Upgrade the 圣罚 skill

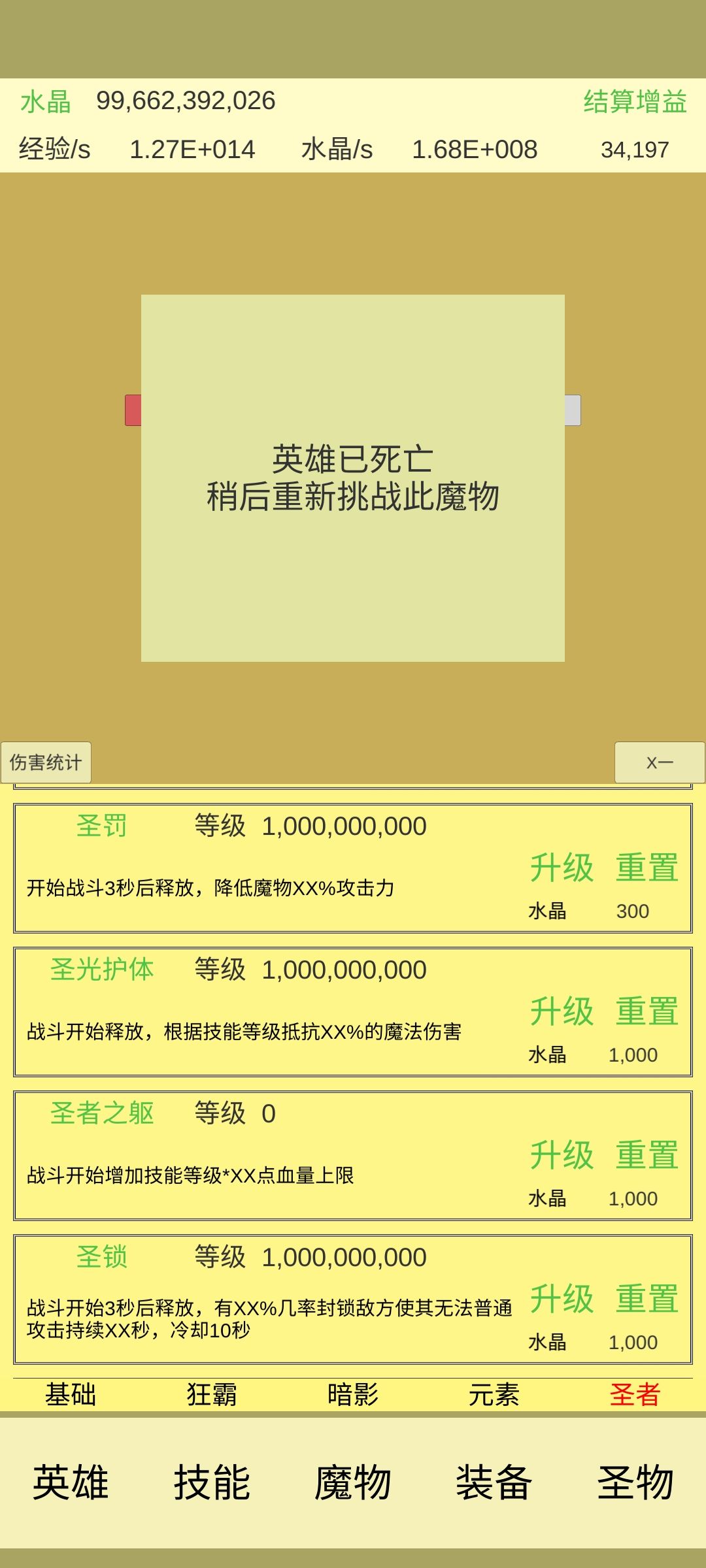tap(562, 869)
